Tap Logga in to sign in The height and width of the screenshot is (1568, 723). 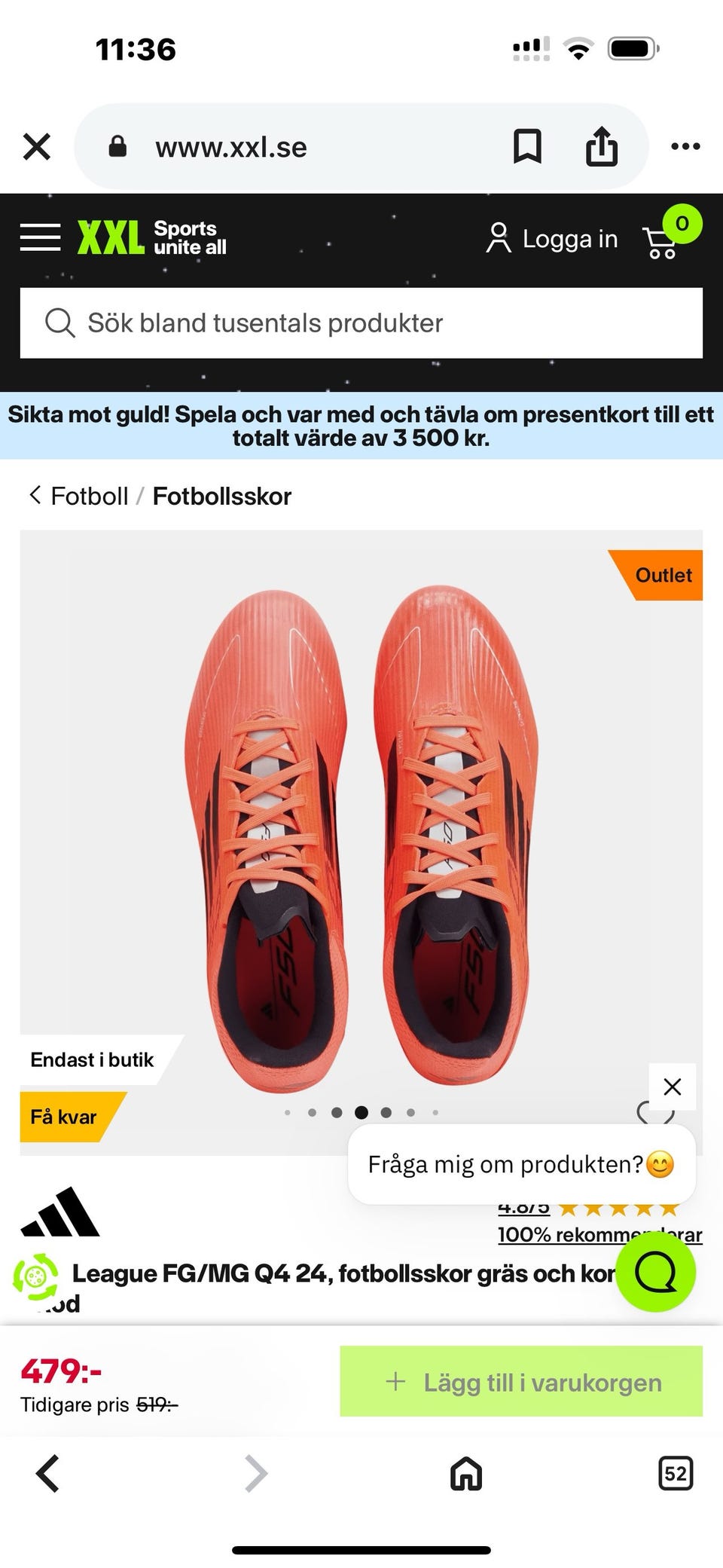tap(552, 239)
